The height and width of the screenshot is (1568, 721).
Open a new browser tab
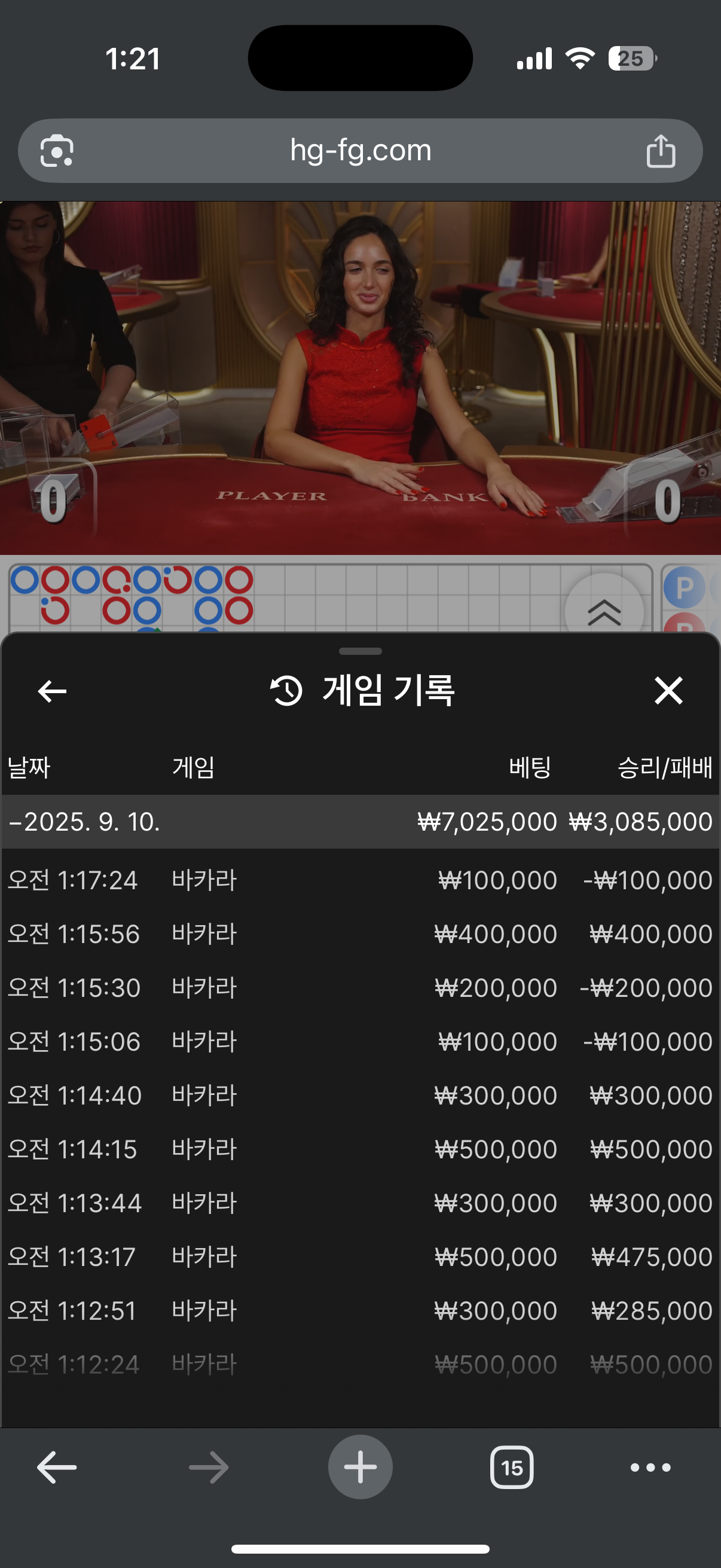pyautogui.click(x=360, y=1467)
